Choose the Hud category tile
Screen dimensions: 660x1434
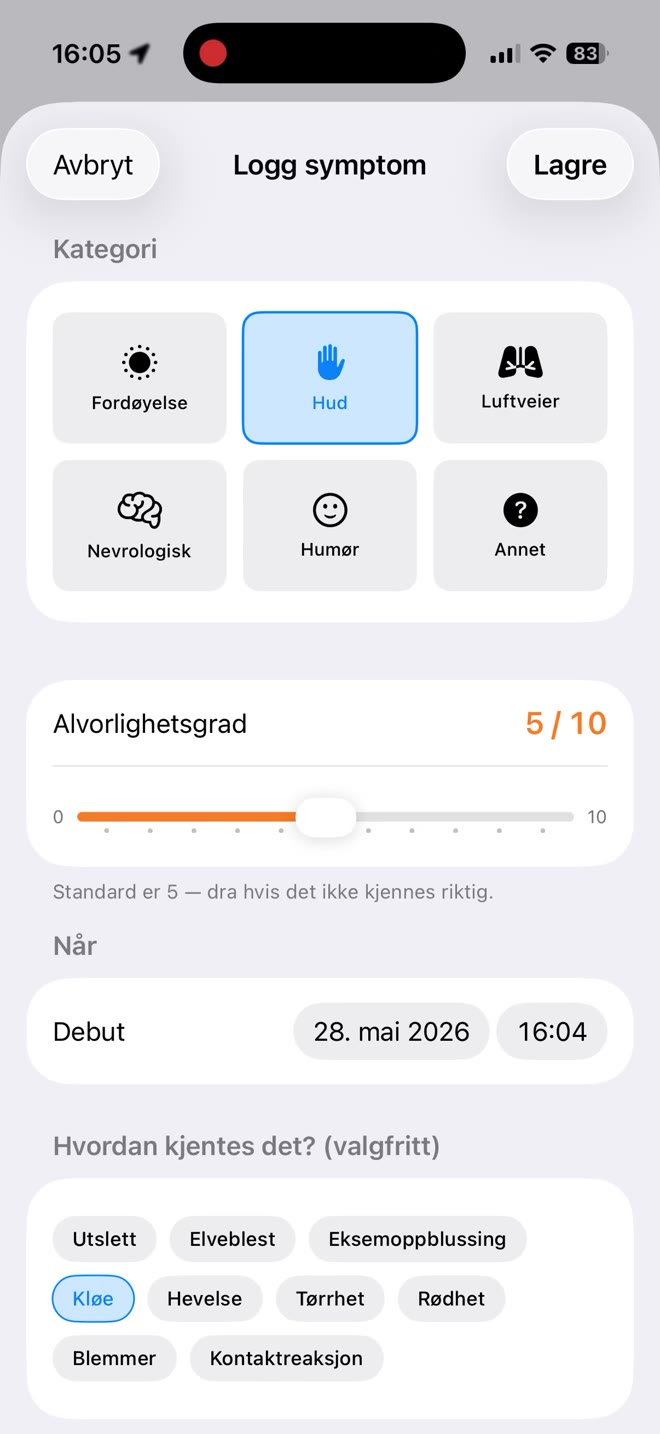pos(330,378)
